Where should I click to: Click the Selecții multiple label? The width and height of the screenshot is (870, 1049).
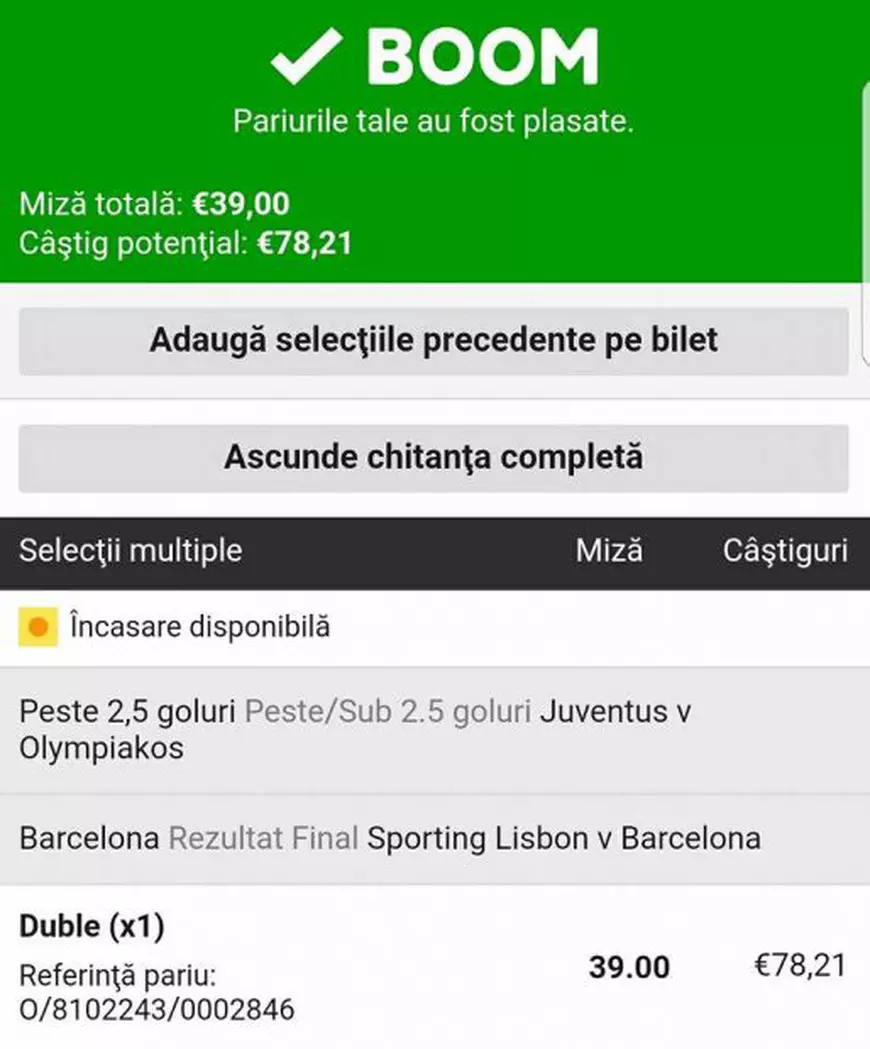click(x=129, y=550)
